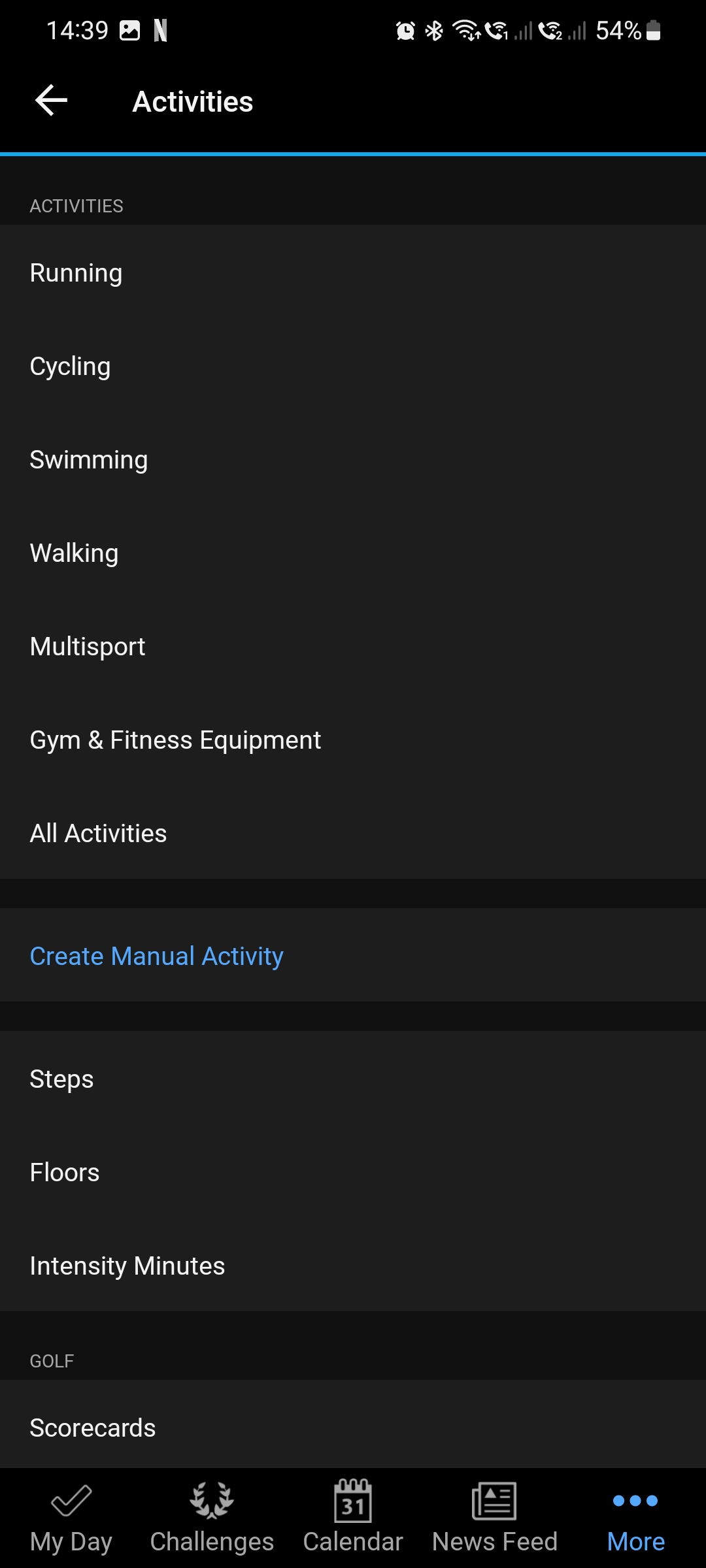Switch to the Challenges tab
This screenshot has width=706, height=1568.
[x=212, y=1518]
